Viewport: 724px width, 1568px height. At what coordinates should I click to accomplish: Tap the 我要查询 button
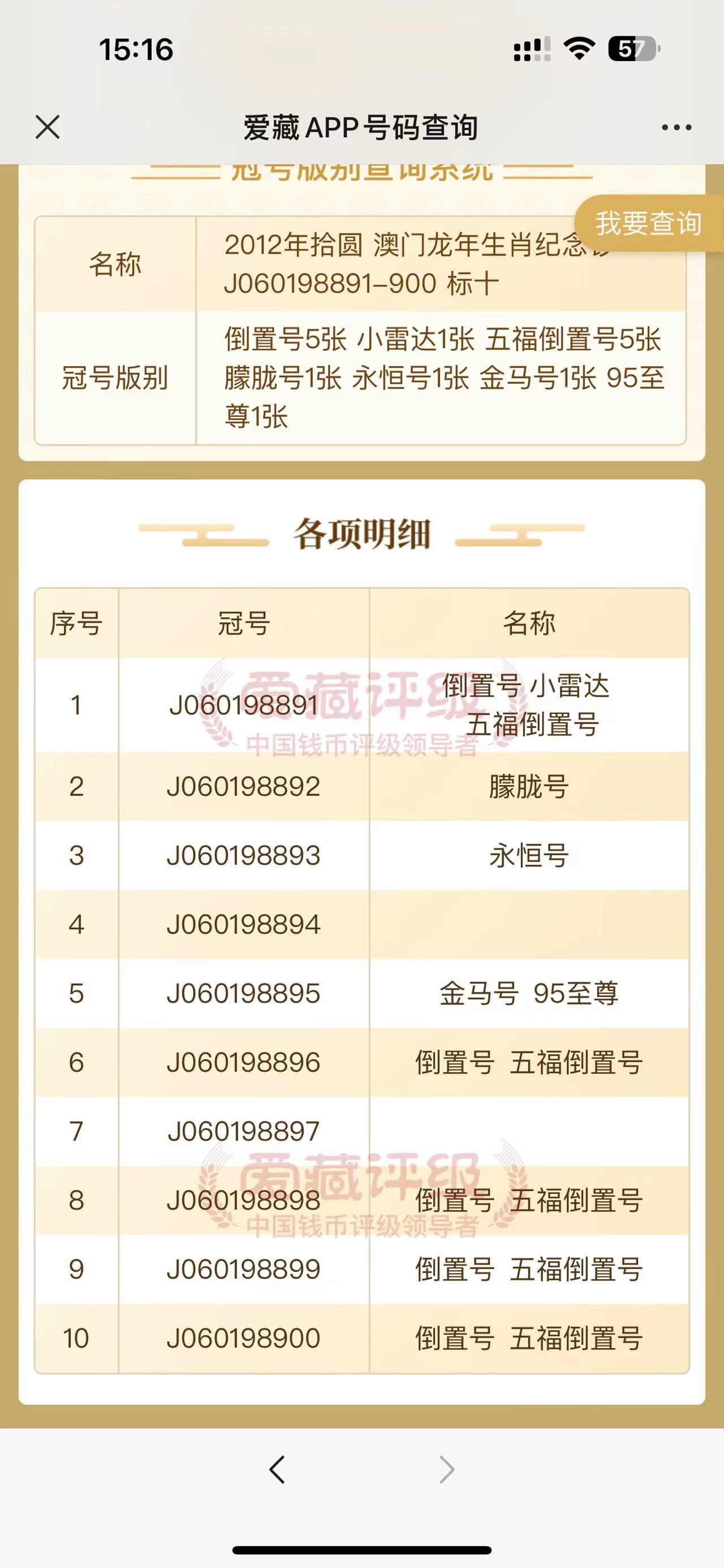click(649, 223)
